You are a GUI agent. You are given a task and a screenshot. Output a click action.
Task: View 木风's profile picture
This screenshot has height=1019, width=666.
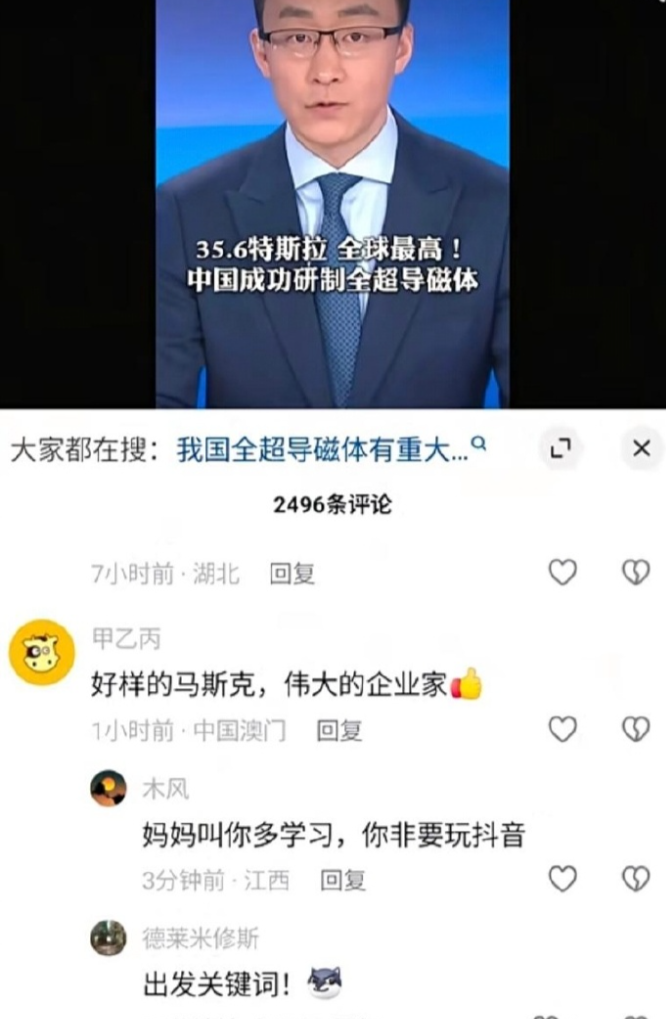108,789
